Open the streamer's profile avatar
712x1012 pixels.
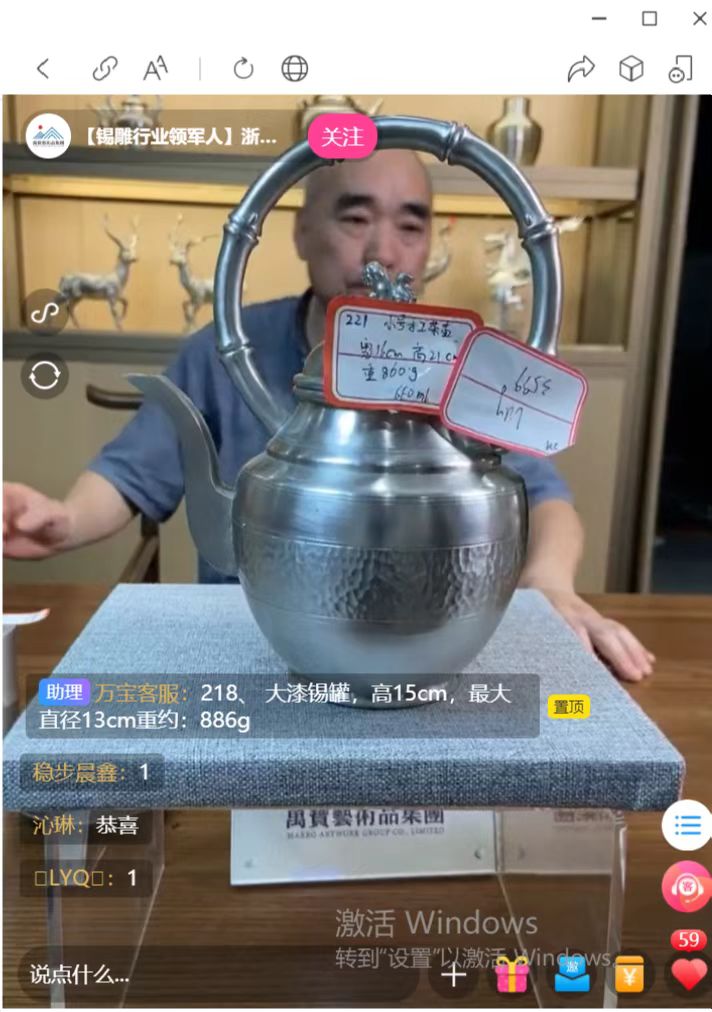(48, 136)
